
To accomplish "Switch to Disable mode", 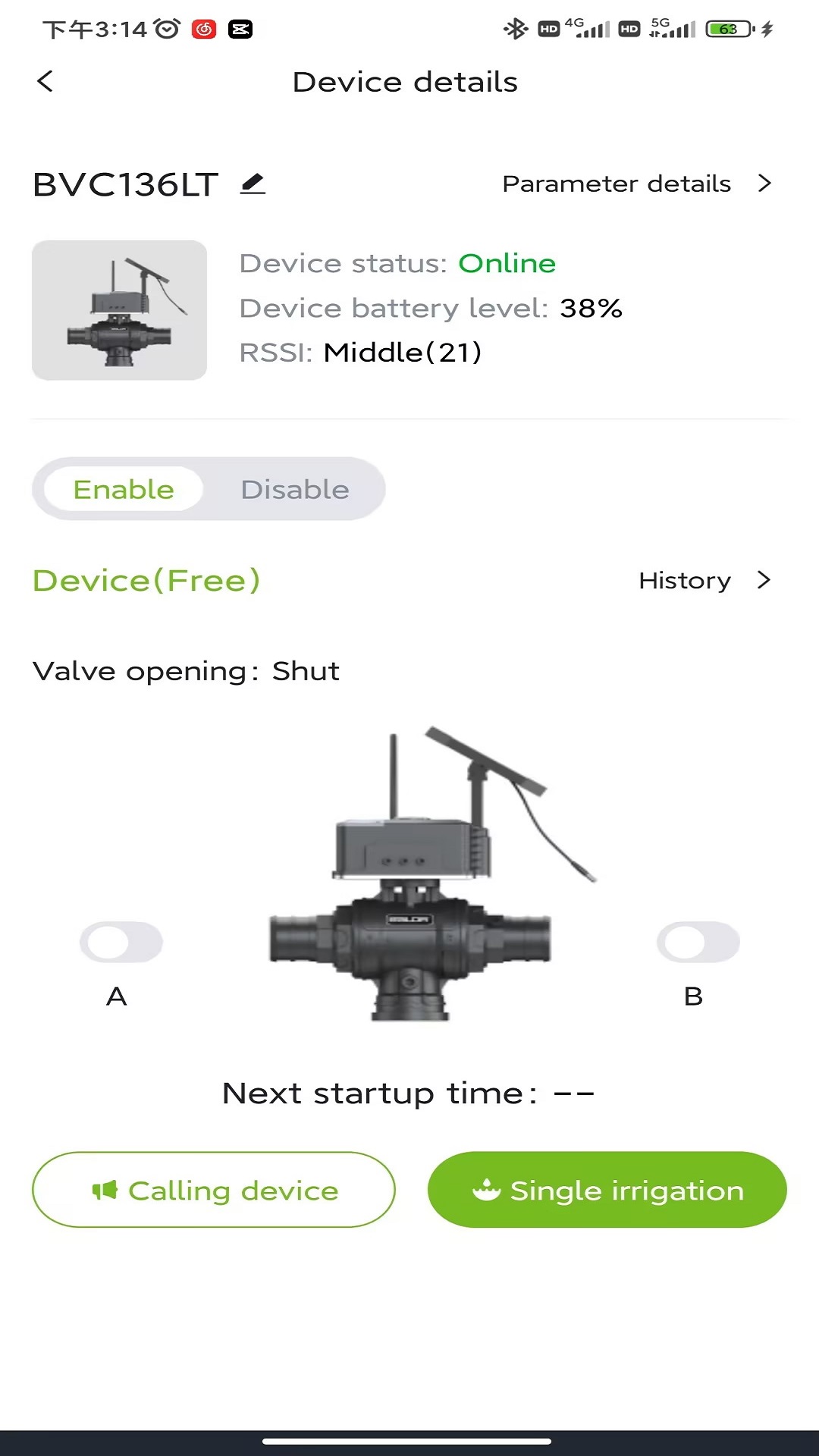I will (x=295, y=489).
